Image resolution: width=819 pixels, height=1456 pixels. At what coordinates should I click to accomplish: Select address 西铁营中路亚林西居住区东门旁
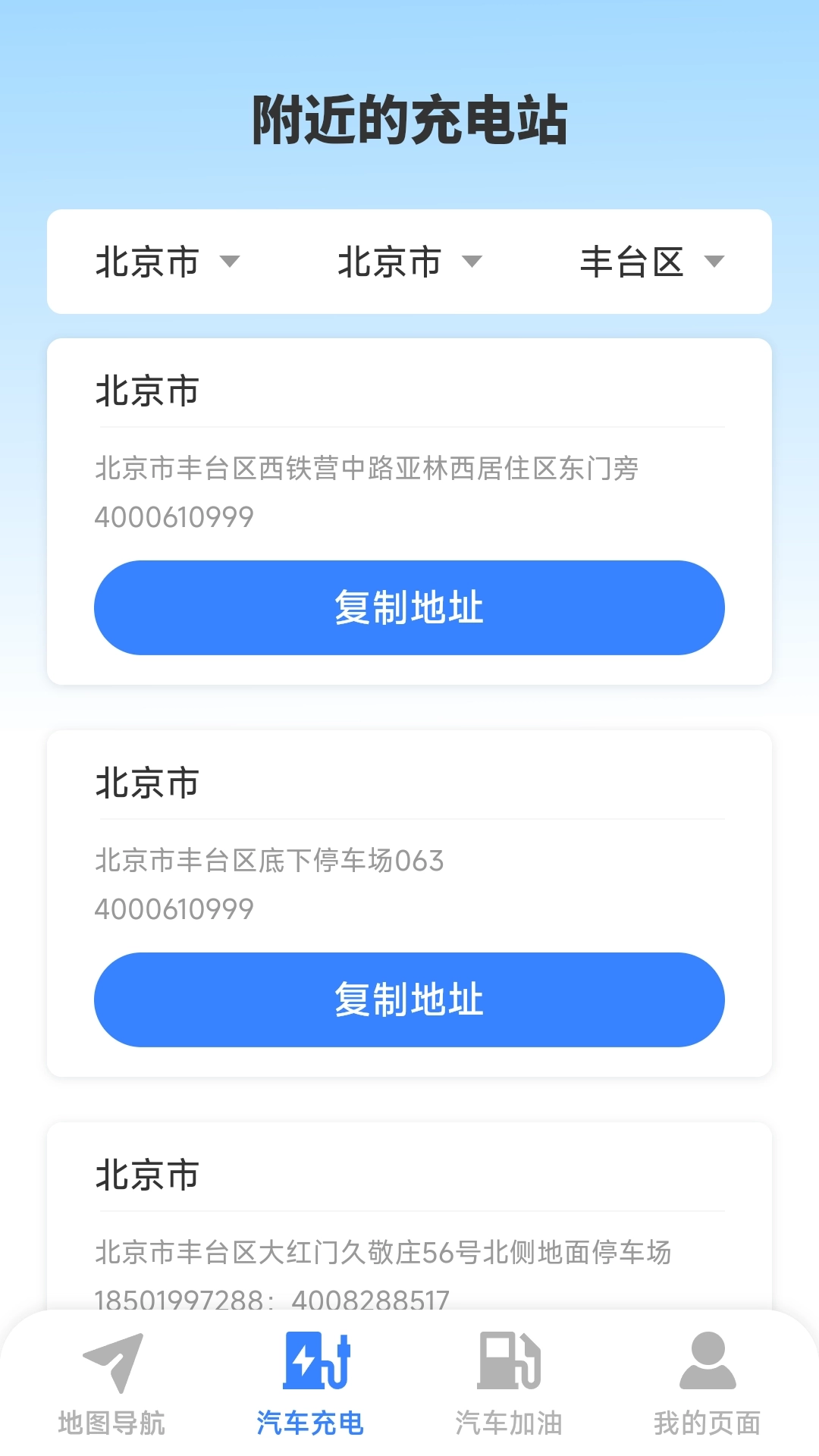point(368,469)
